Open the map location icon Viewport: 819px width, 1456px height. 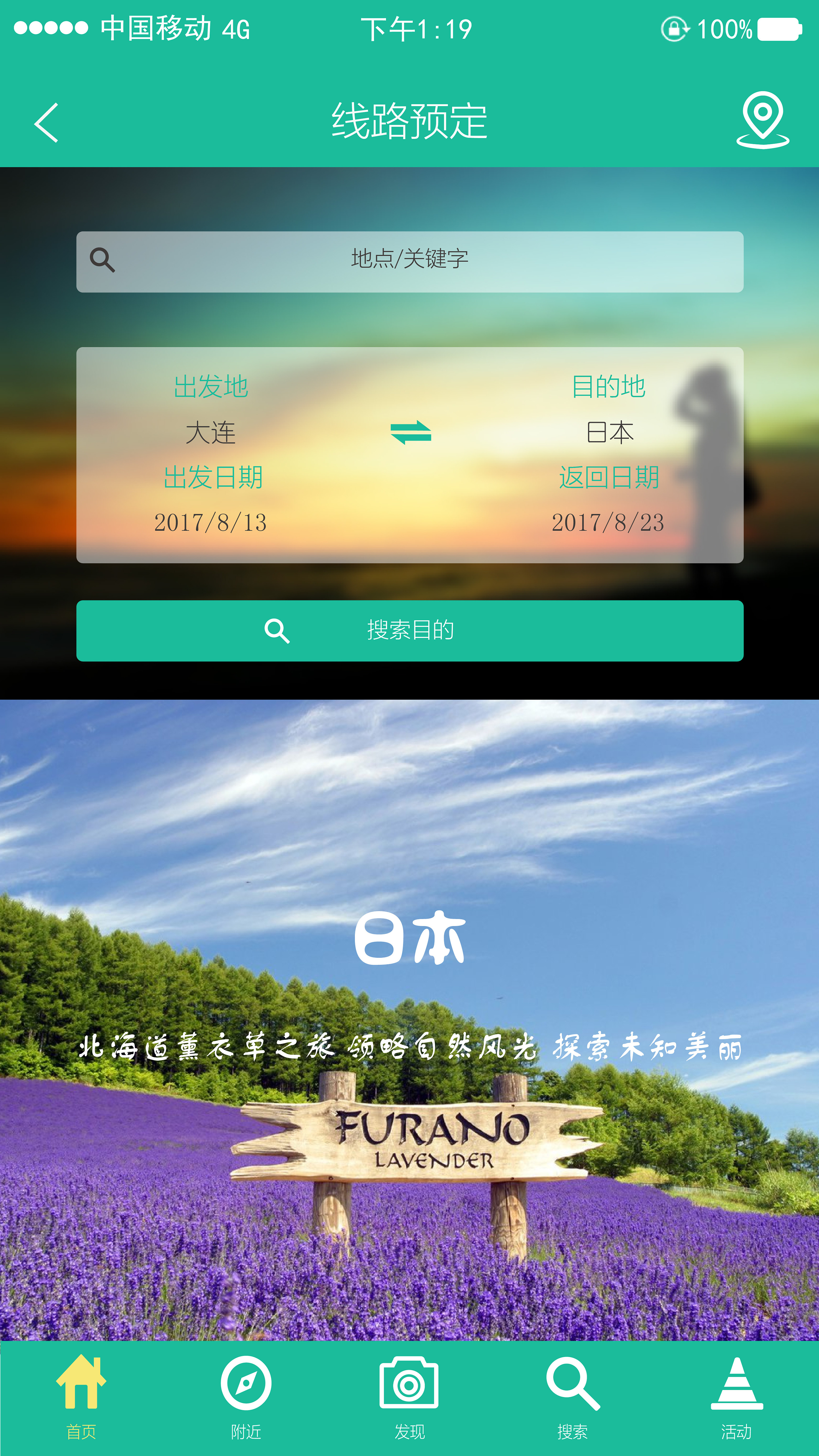point(762,120)
